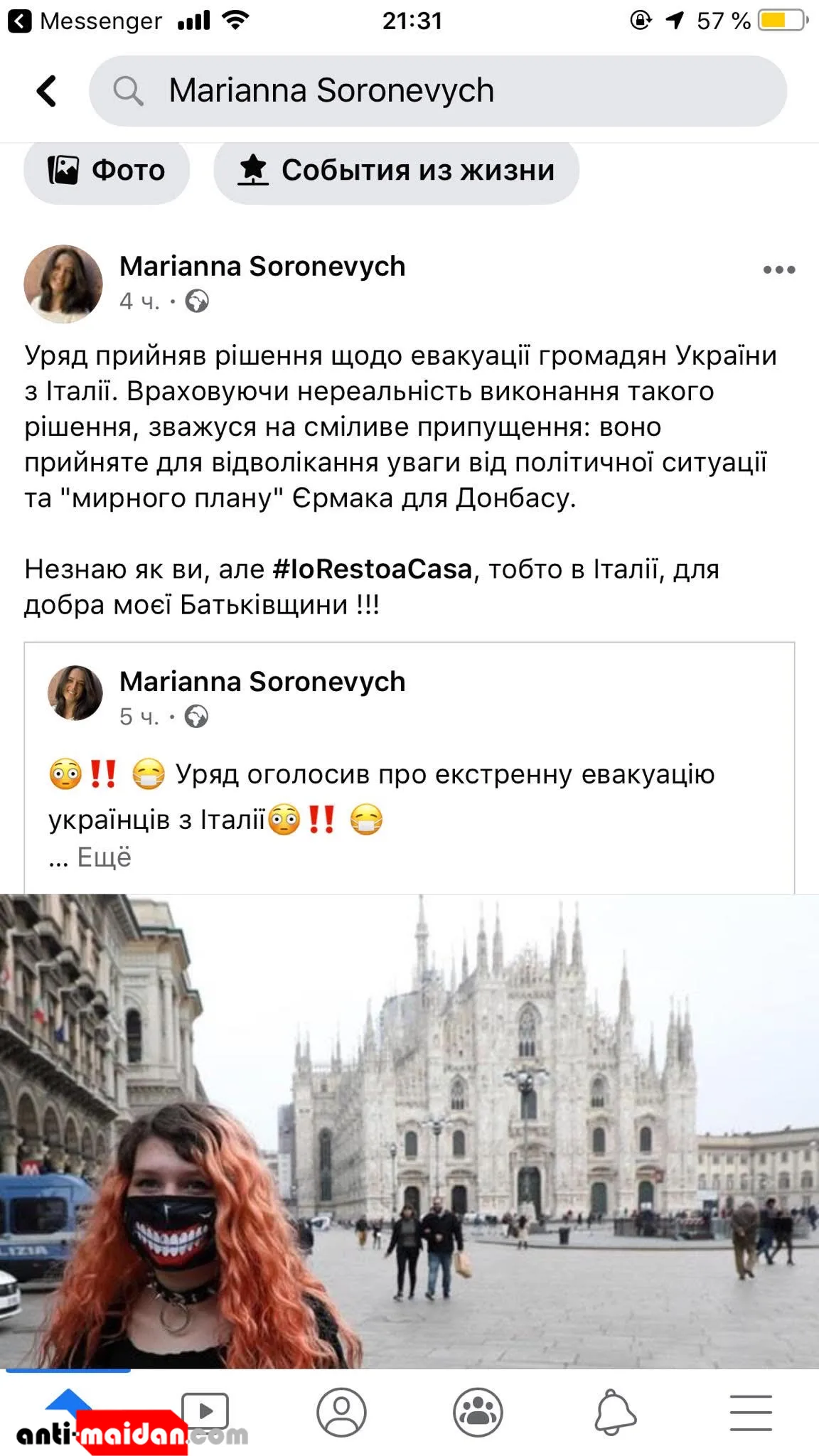
Task: Expand the shared post with Ещё
Action: (104, 857)
